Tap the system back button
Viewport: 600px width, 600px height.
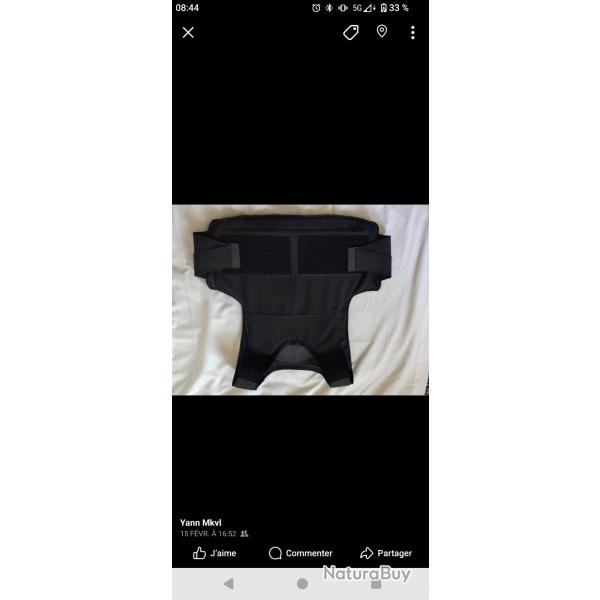pyautogui.click(x=228, y=584)
